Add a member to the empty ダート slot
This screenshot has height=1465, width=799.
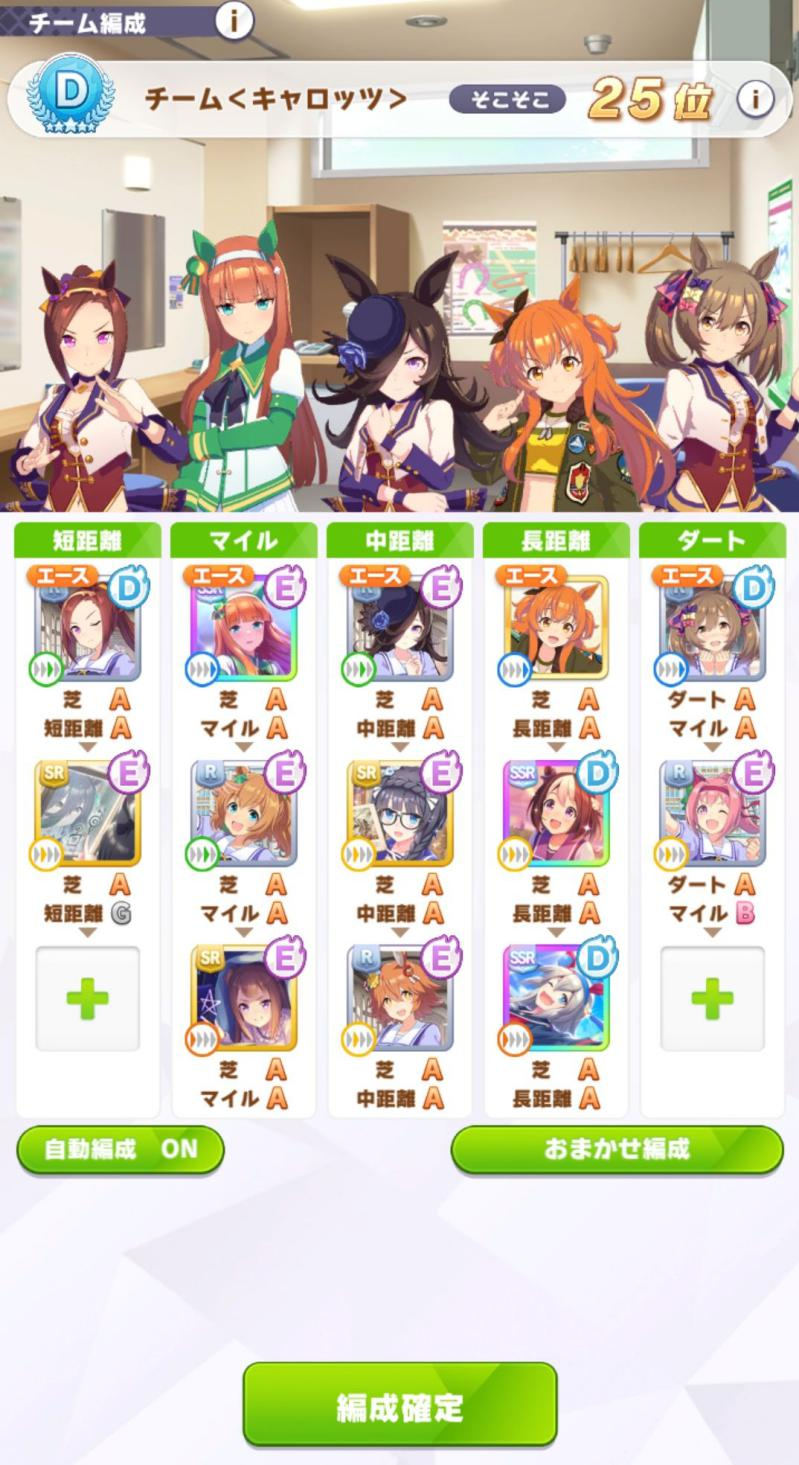click(712, 998)
